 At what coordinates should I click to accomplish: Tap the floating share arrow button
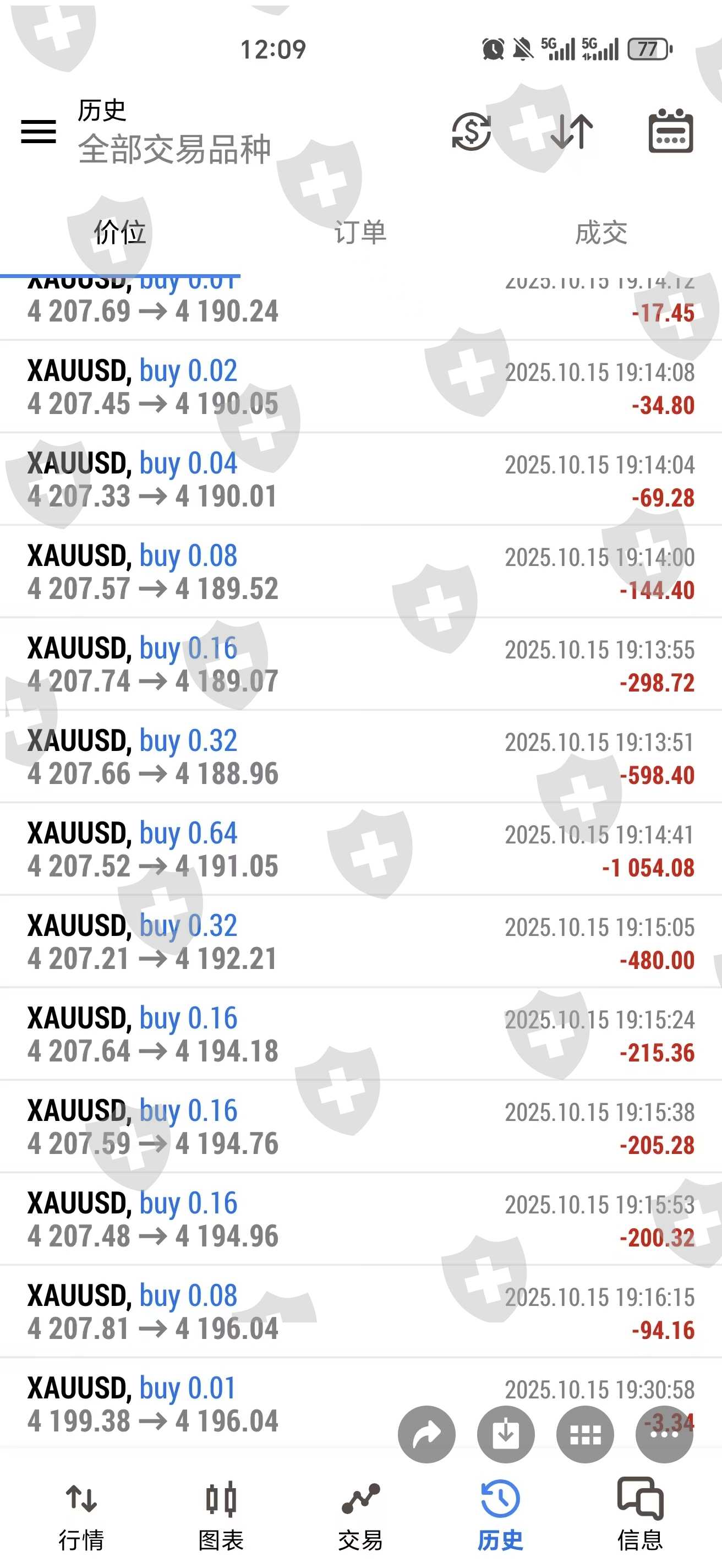(426, 1435)
